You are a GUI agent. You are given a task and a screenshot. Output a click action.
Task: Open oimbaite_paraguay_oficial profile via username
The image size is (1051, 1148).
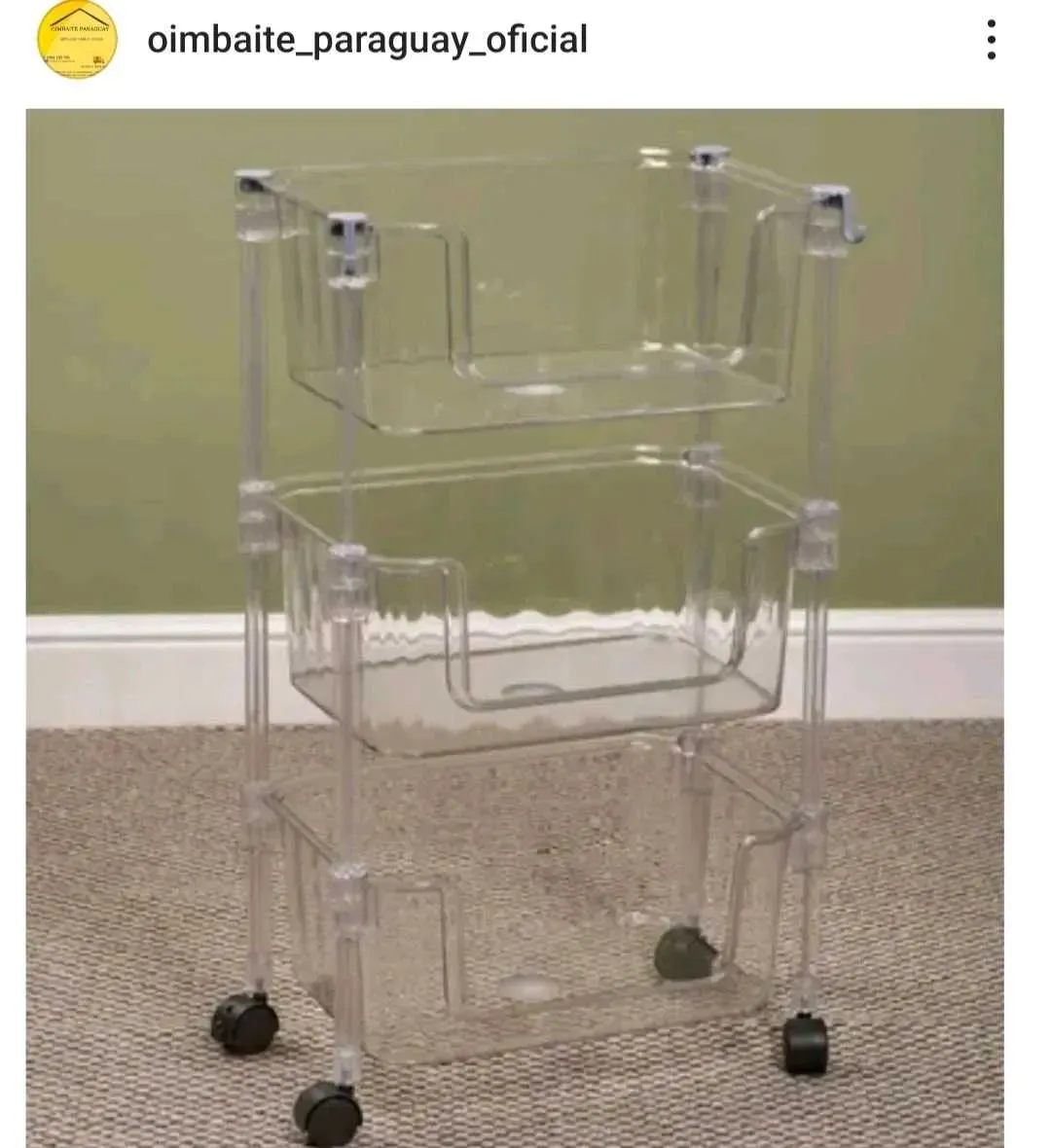[367, 40]
